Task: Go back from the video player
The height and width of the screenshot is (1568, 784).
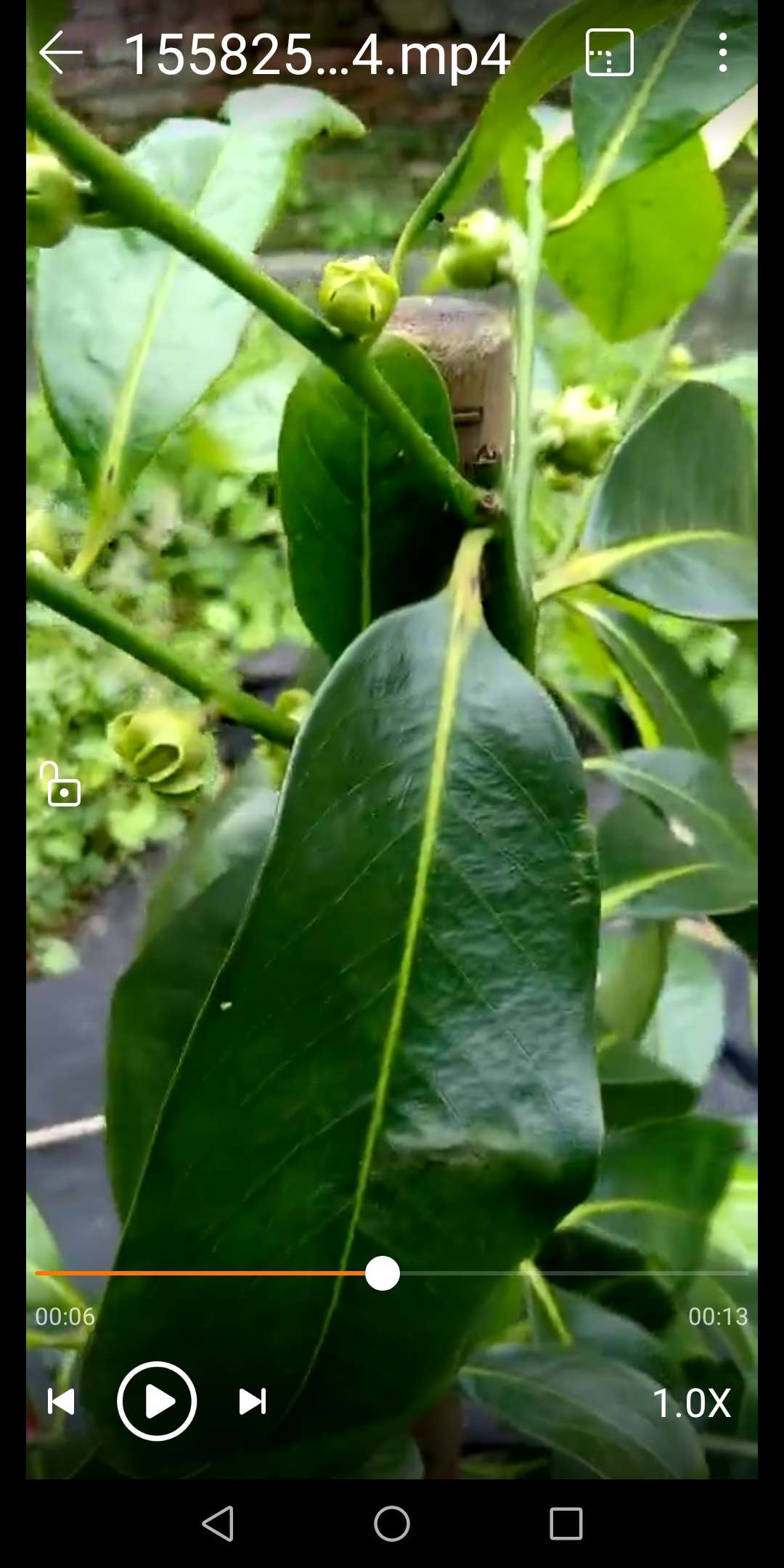Action: (61, 53)
